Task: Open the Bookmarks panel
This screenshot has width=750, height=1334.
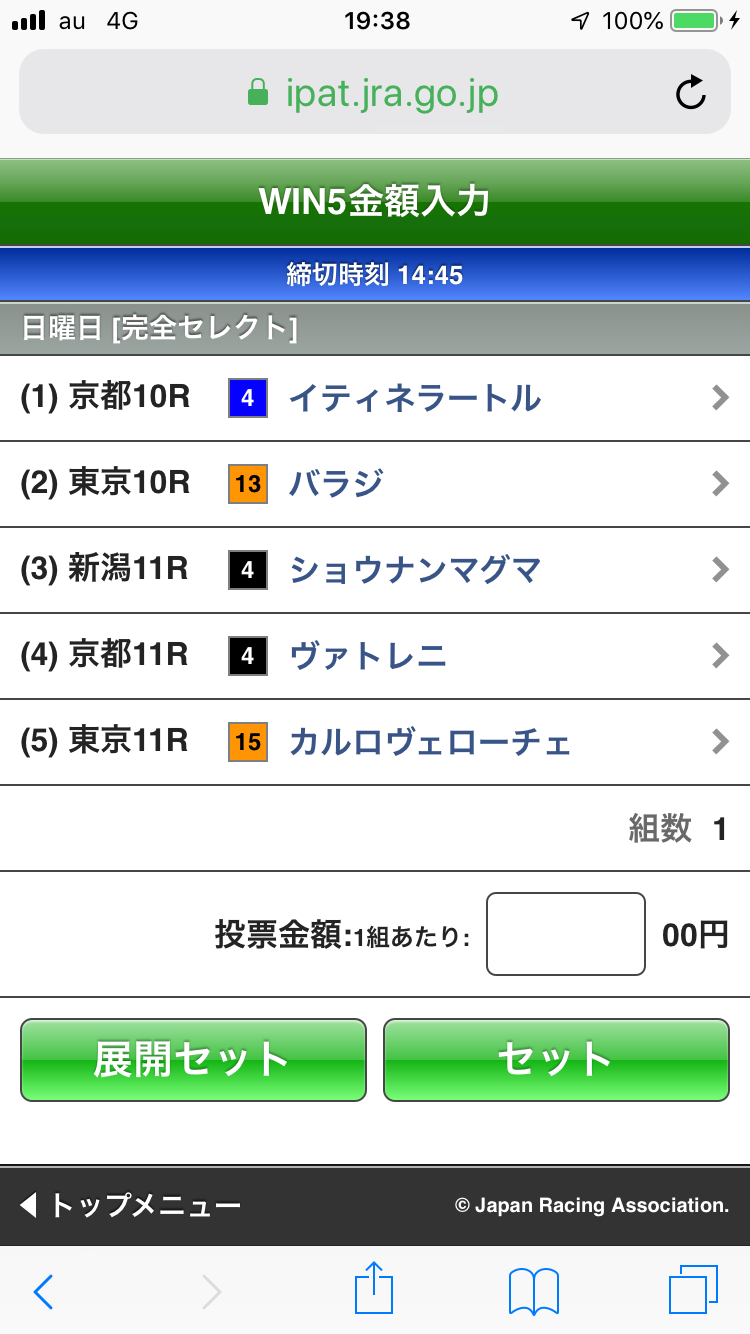Action: click(533, 1289)
